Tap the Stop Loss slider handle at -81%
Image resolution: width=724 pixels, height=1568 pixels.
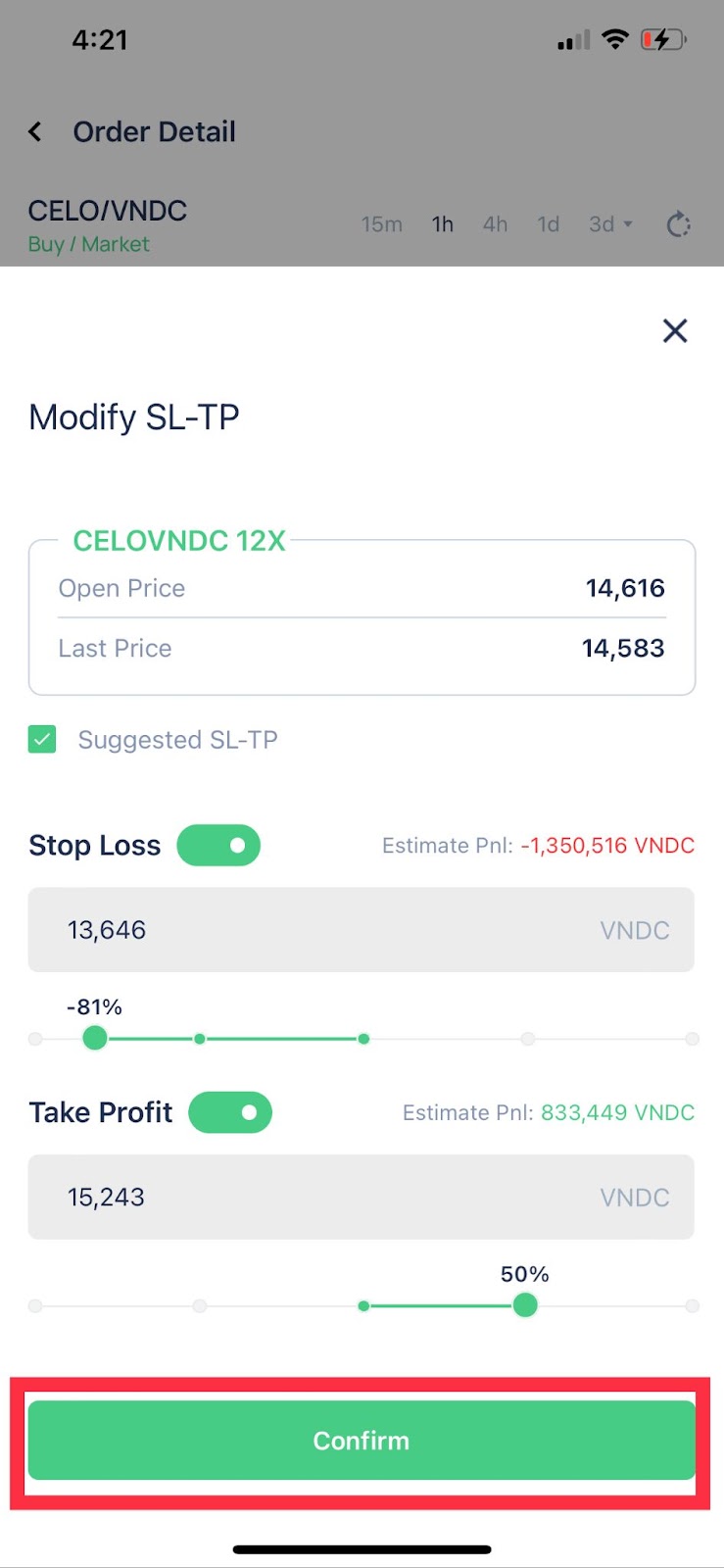pos(95,1038)
